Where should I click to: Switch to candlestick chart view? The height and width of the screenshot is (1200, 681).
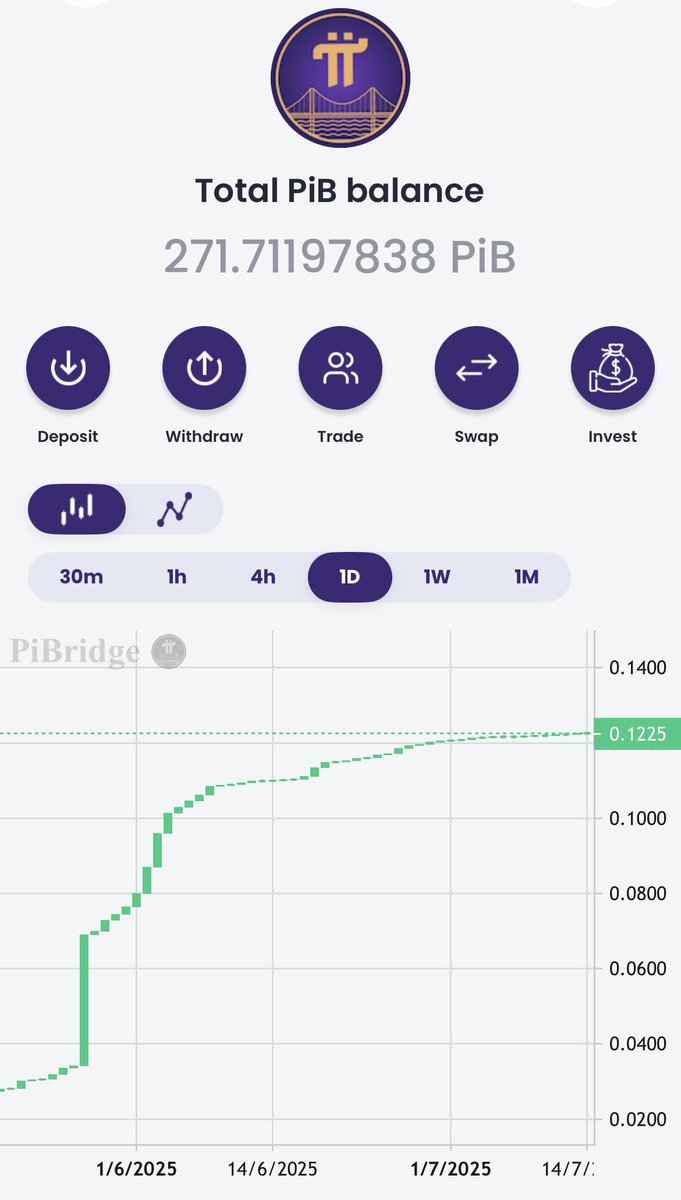pyautogui.click(x=77, y=509)
